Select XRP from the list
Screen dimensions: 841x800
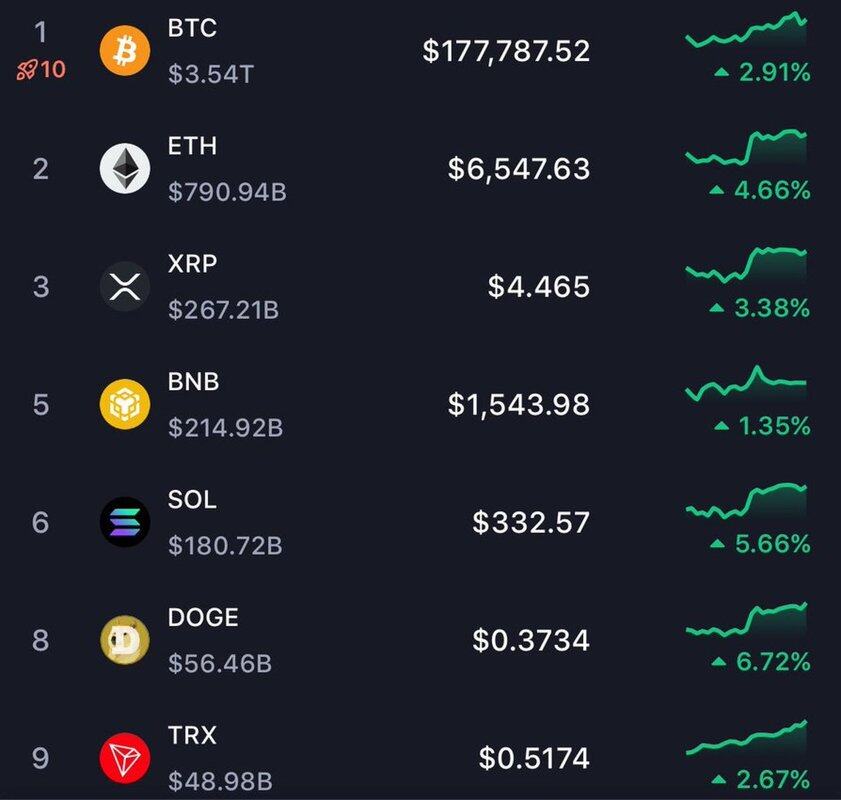pyautogui.click(x=192, y=265)
